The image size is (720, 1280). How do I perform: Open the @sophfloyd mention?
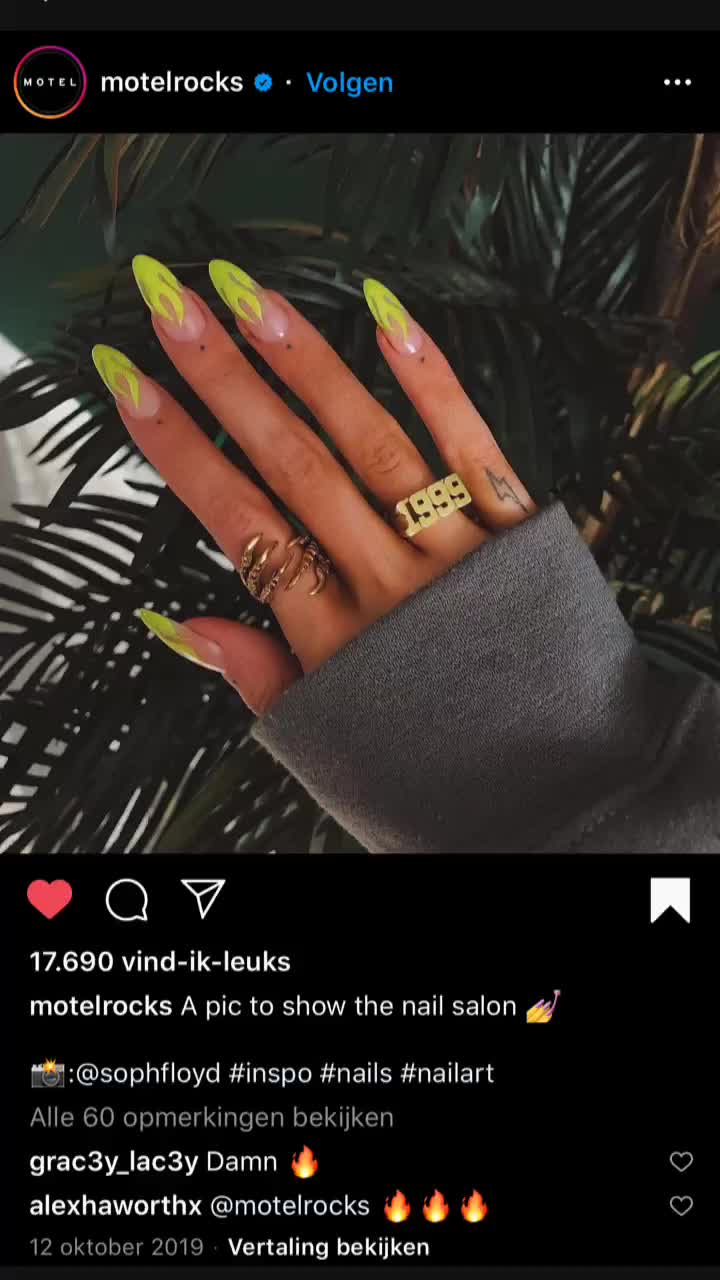coord(147,1073)
